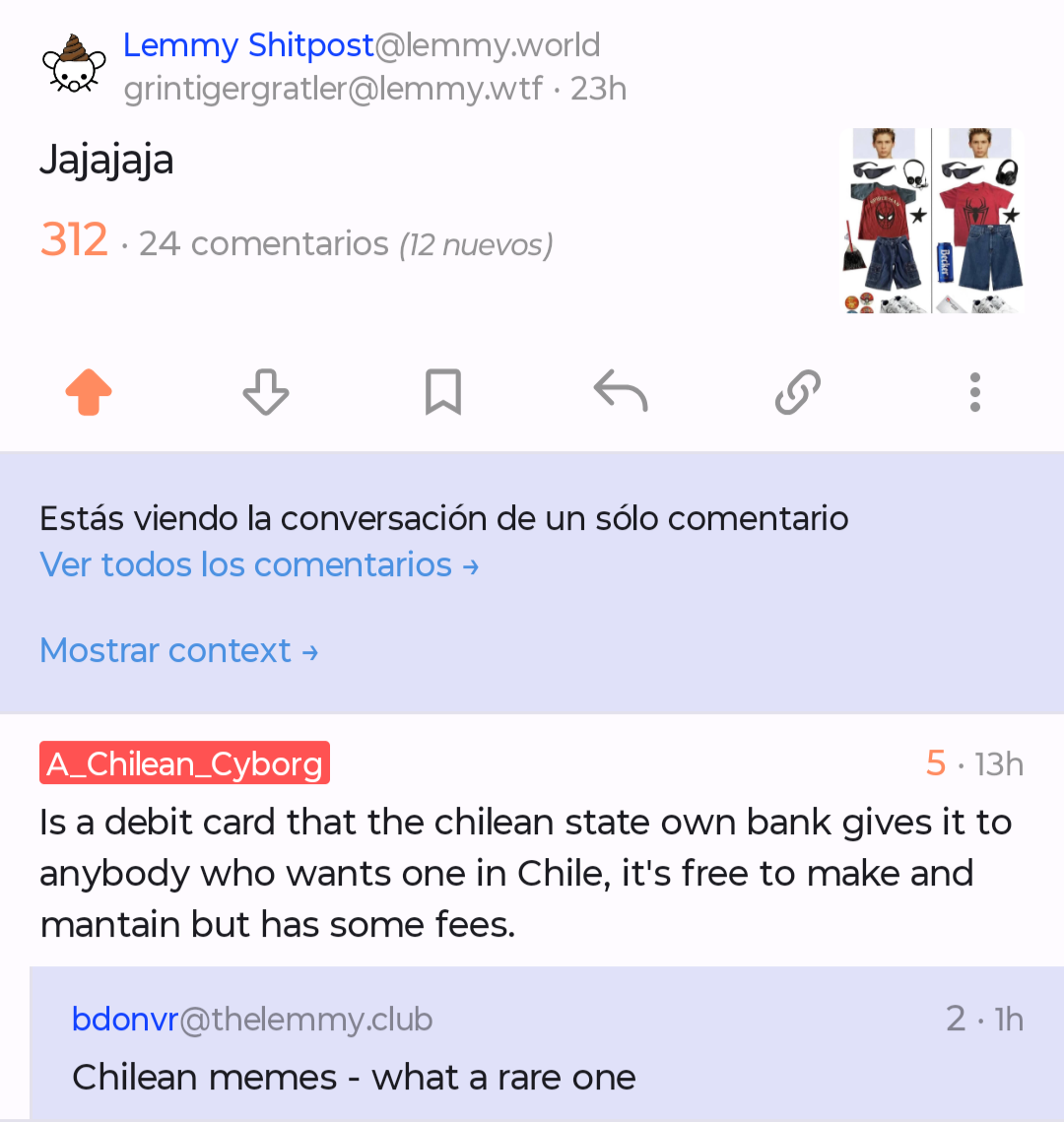Reply to the post with the arrow icon

[x=621, y=393]
